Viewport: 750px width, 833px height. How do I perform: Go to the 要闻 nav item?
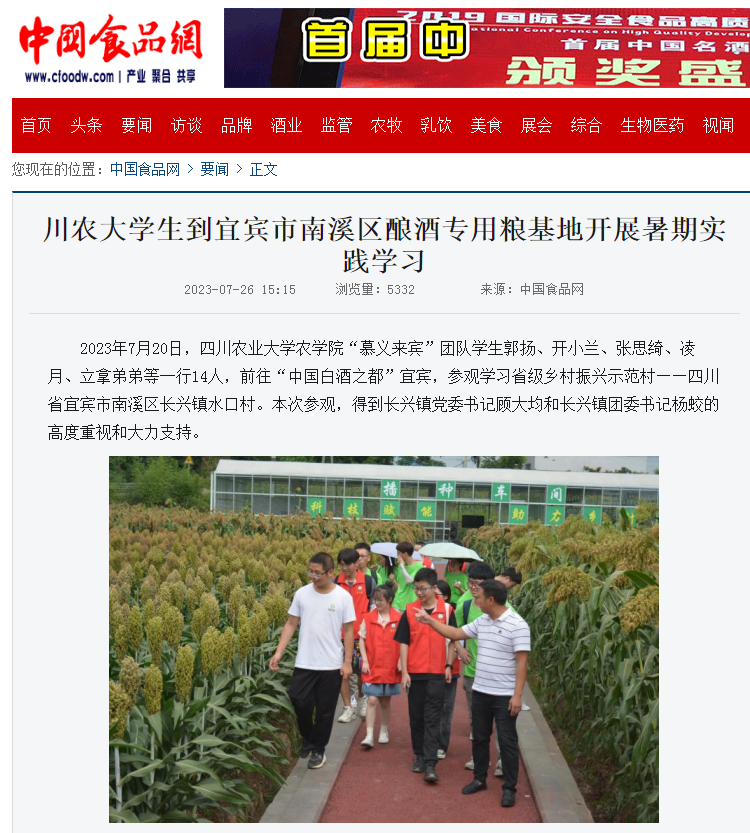(136, 125)
